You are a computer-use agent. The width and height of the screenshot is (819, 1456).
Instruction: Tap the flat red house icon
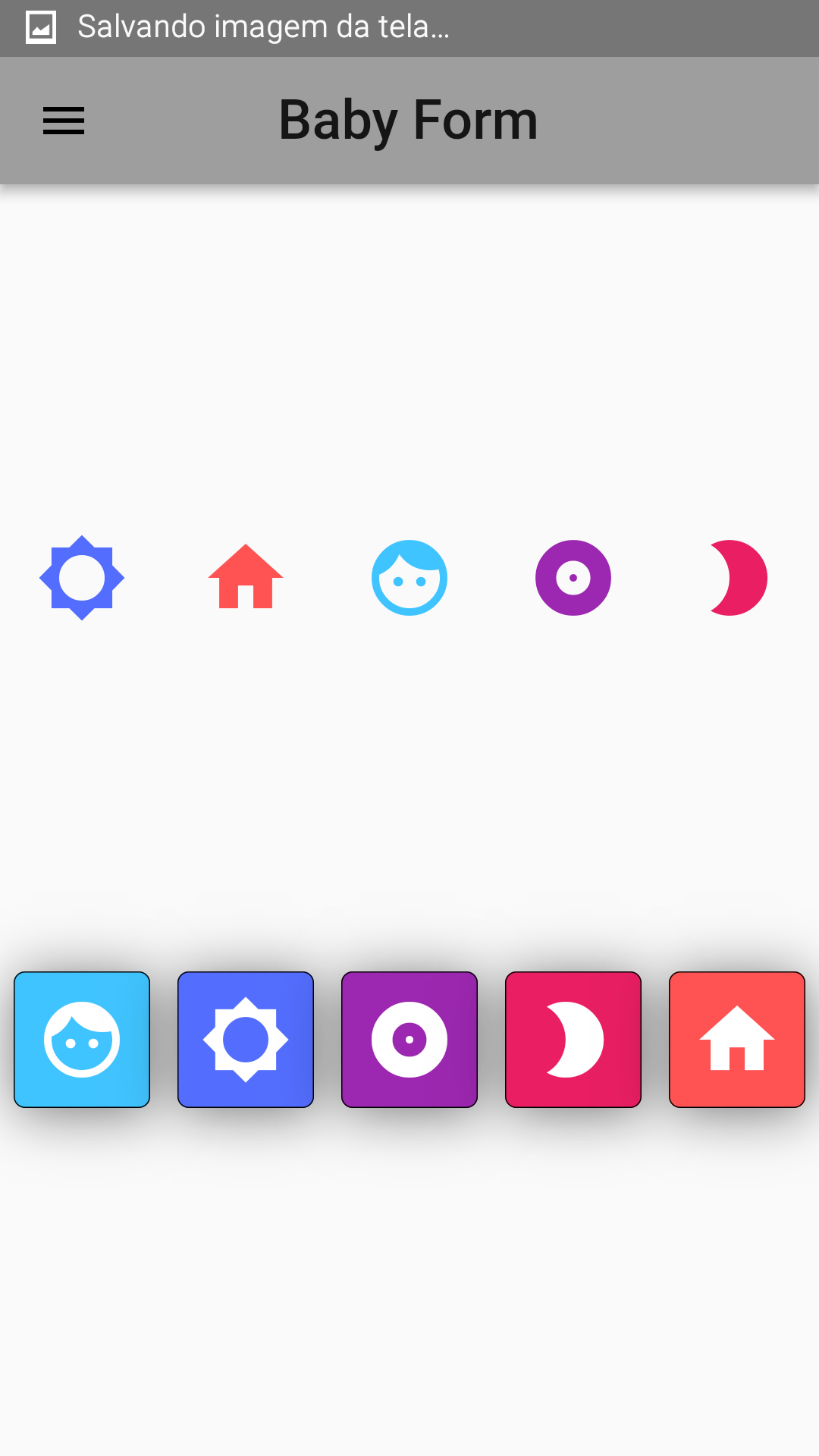[x=246, y=576]
